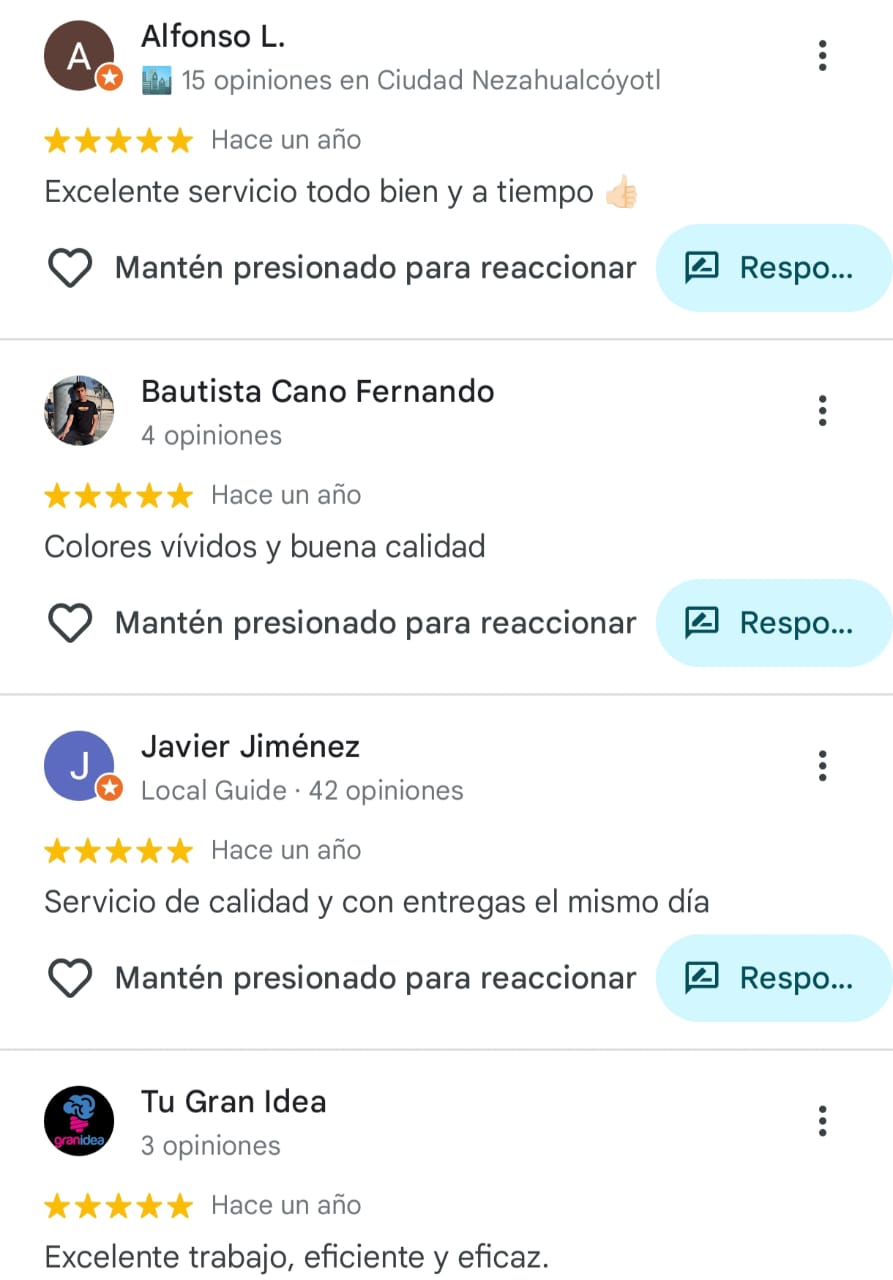Click the heart icon on Alfonso's review
The height and width of the screenshot is (1280, 893).
tap(69, 268)
